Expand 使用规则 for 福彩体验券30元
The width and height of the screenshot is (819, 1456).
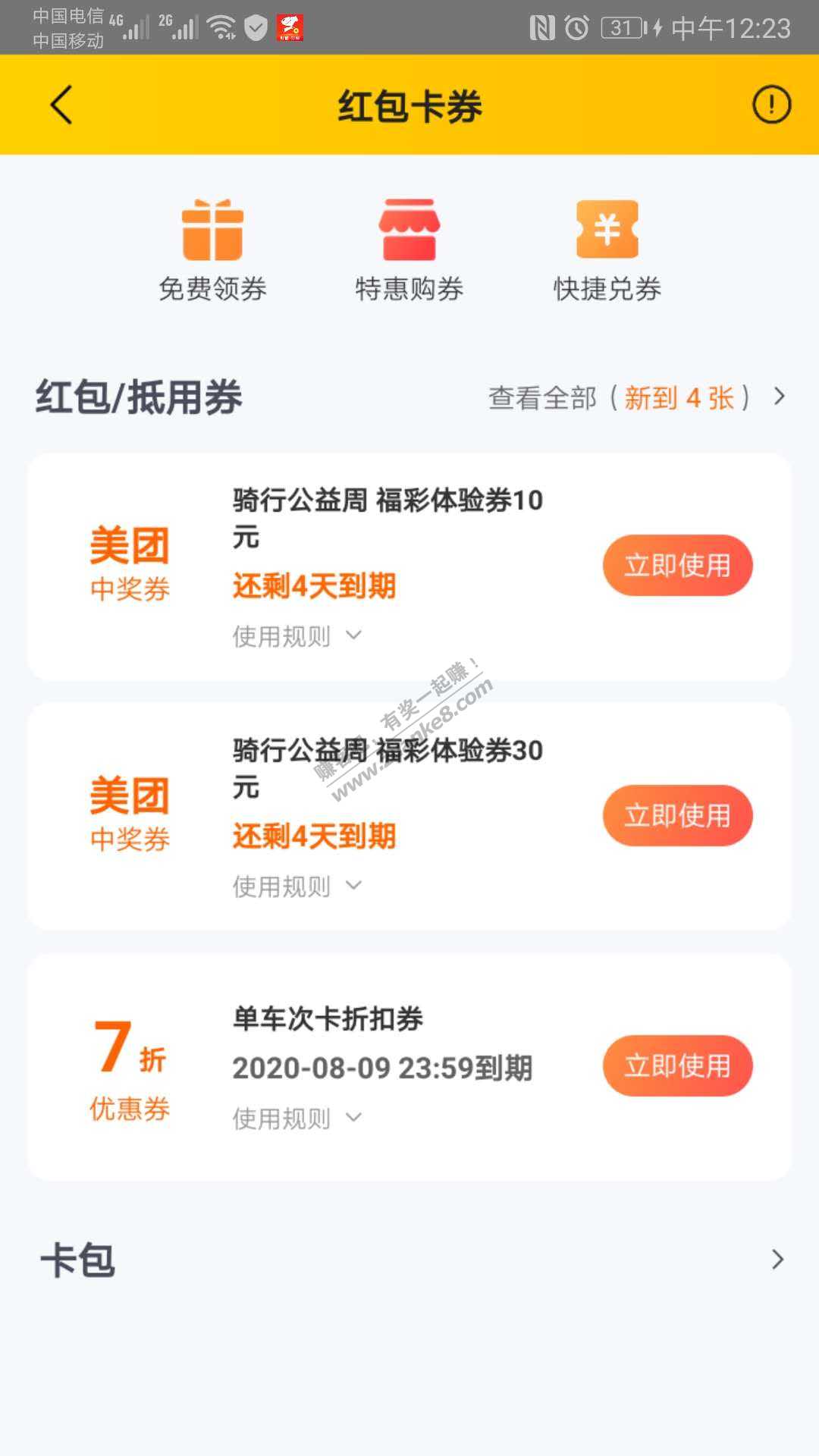click(x=297, y=886)
